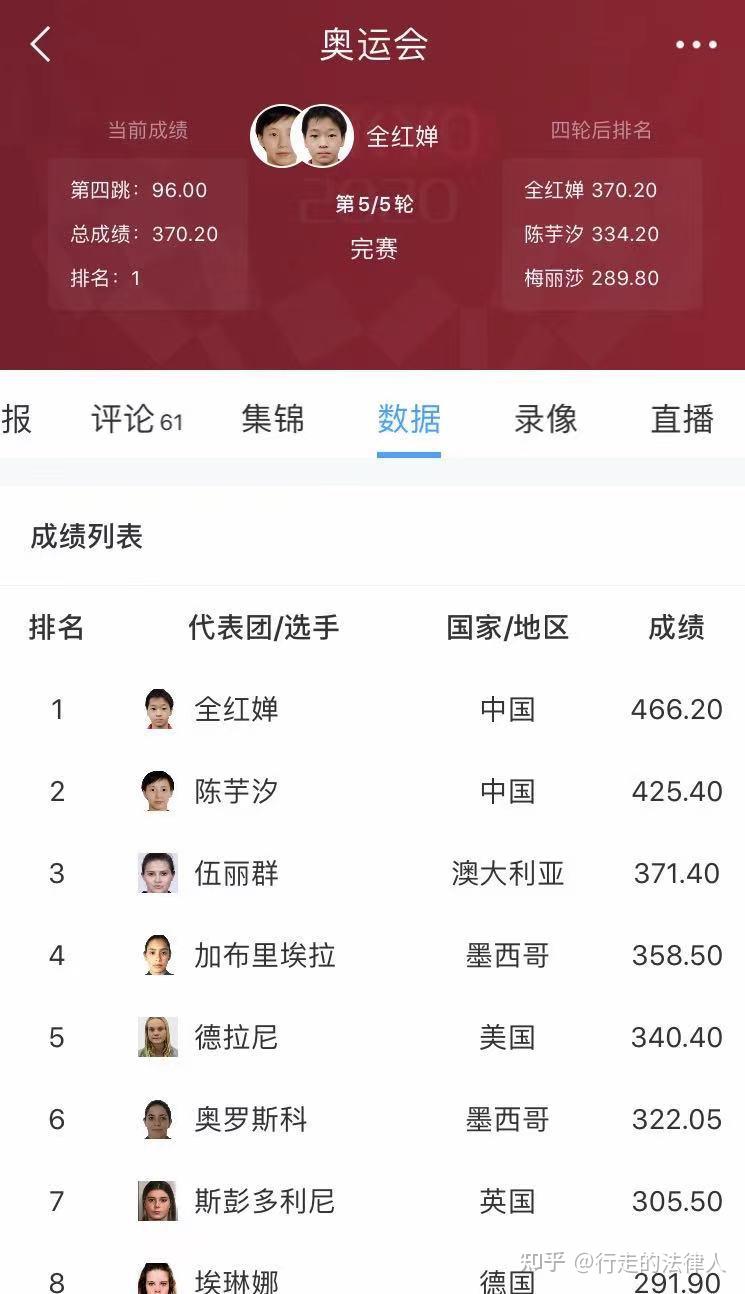The image size is (745, 1294).
Task: Go back using the top-left arrow
Action: point(40,45)
